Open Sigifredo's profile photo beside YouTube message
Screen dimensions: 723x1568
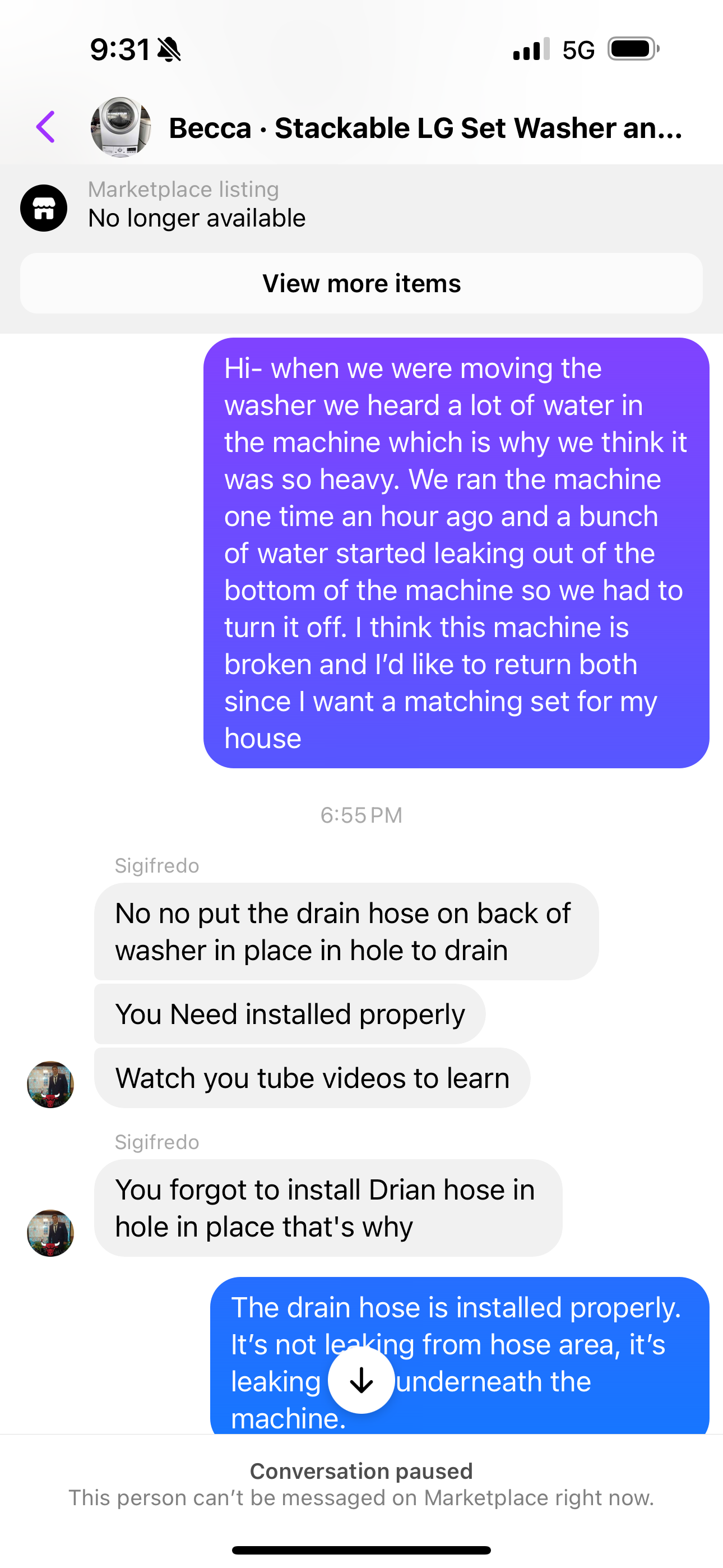pos(50,1084)
